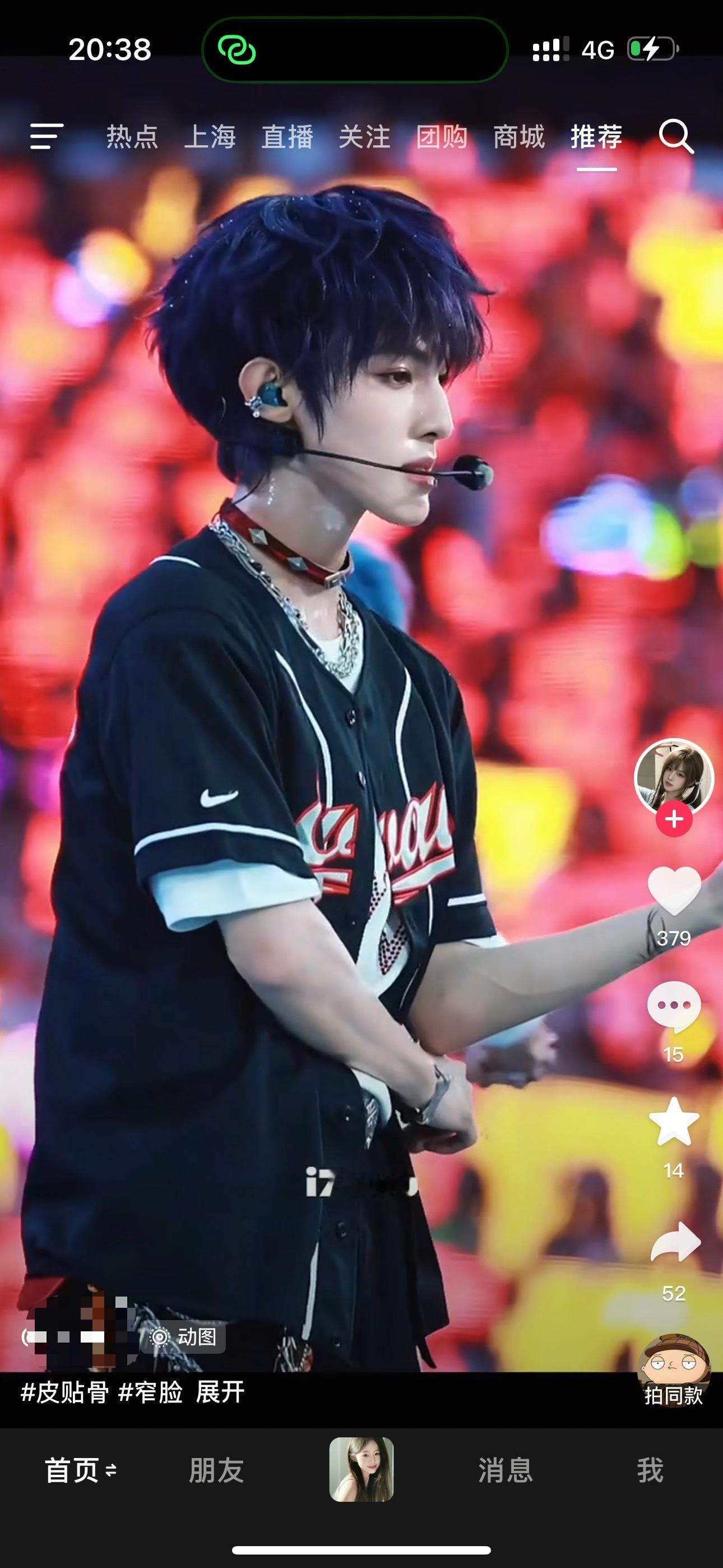Tap the 动图 label chip

tap(183, 1338)
